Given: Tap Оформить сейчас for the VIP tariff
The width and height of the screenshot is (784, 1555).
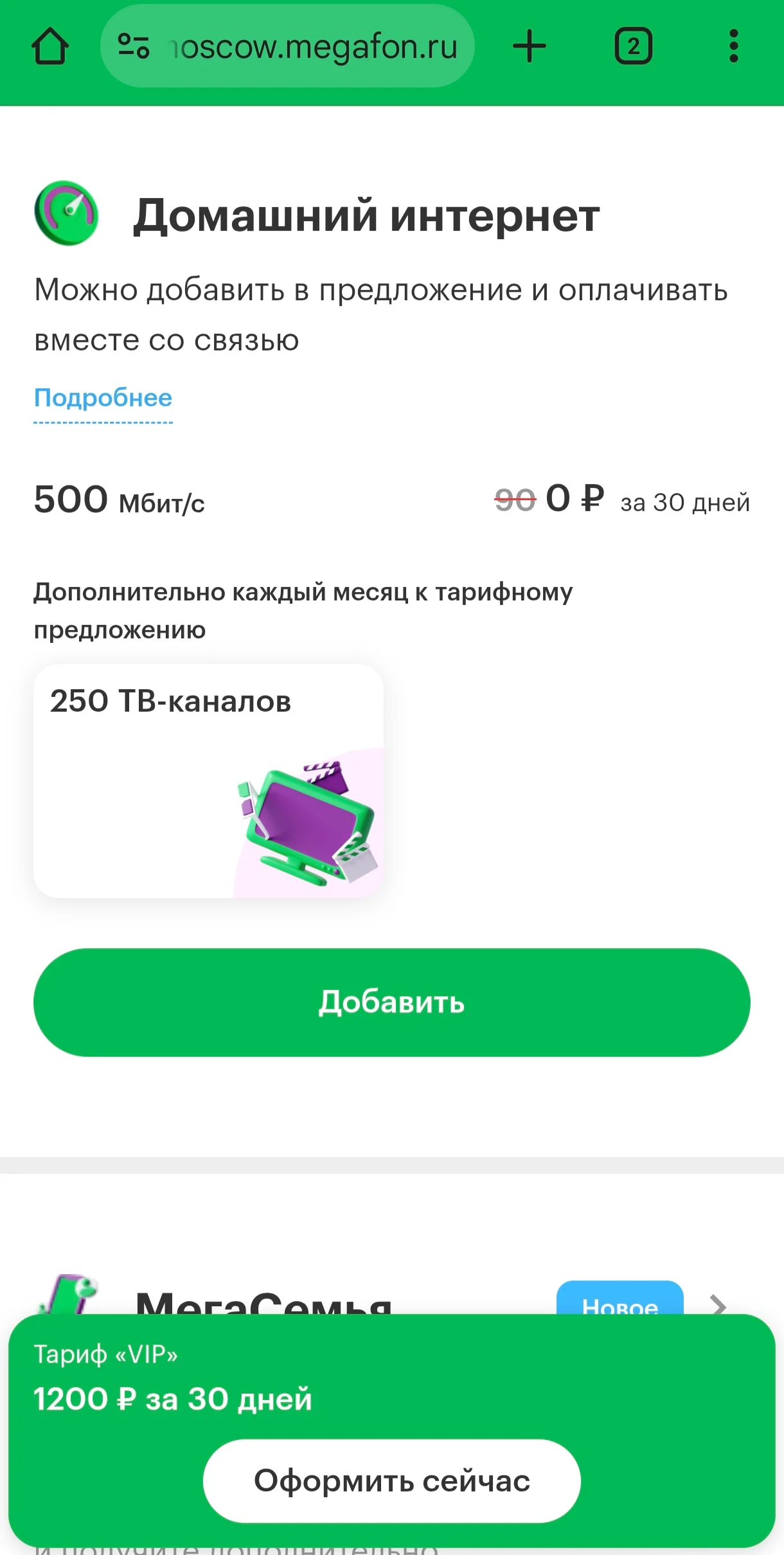Looking at the screenshot, I should coord(392,1481).
